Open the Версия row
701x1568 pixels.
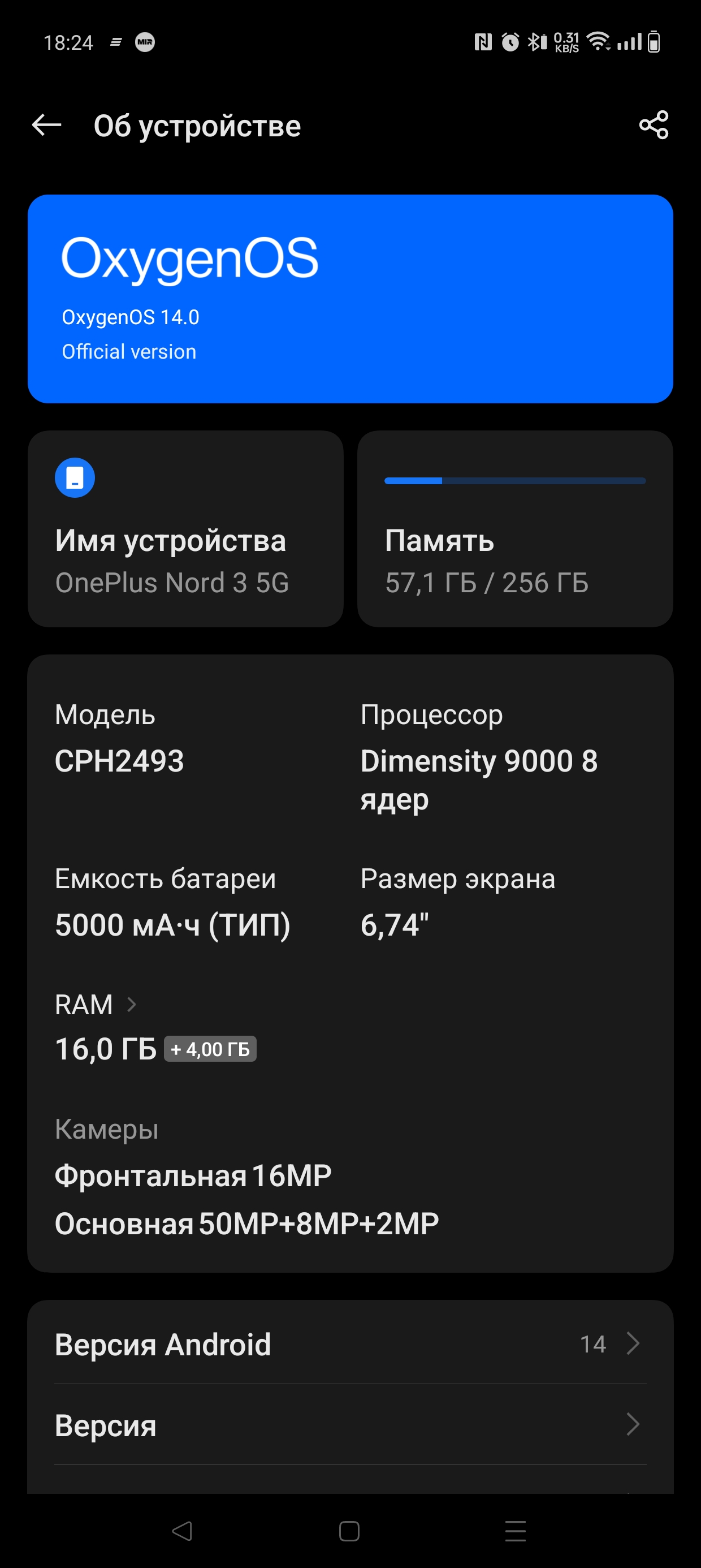350,1424
